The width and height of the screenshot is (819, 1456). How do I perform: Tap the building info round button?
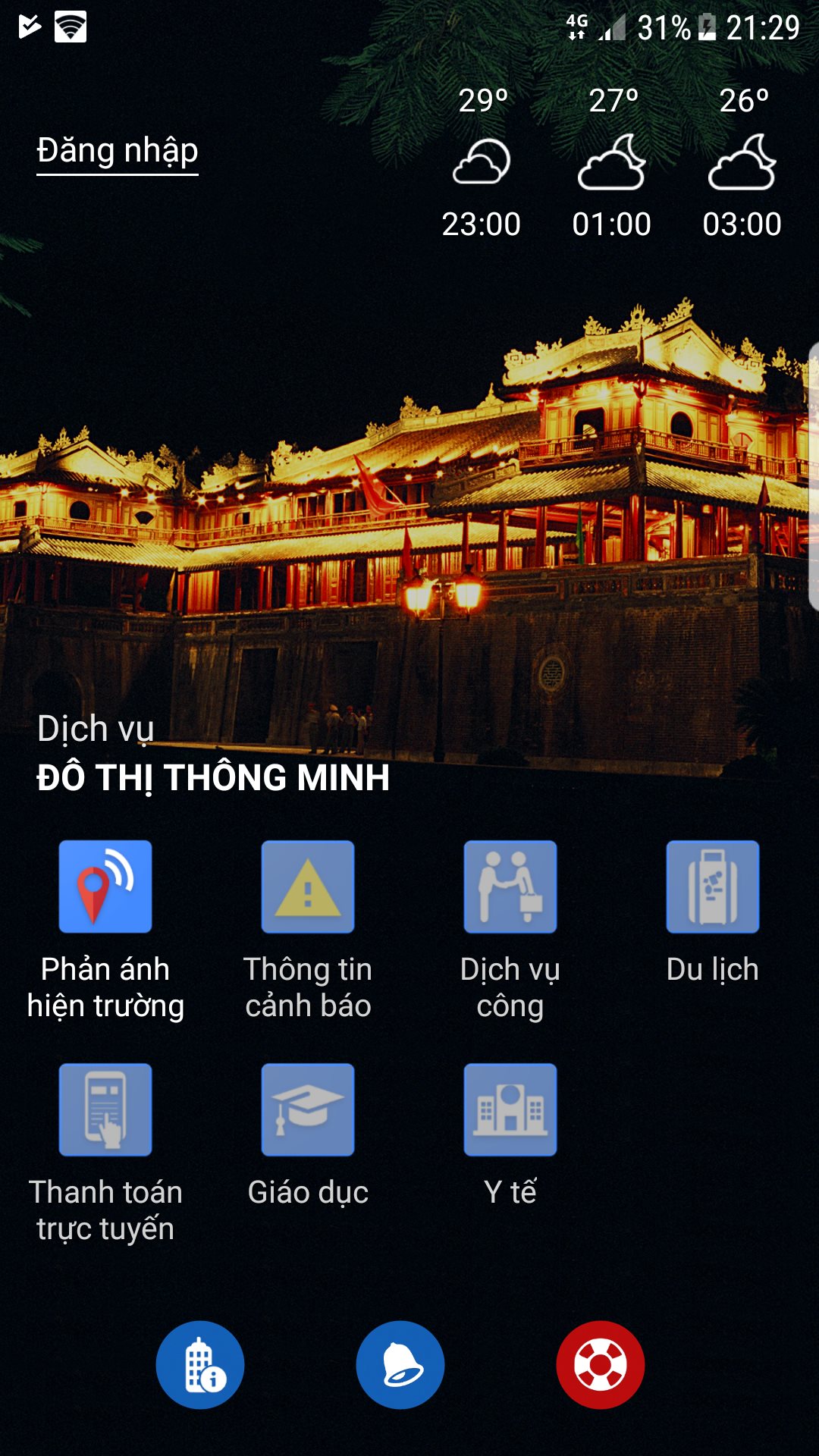click(200, 1365)
